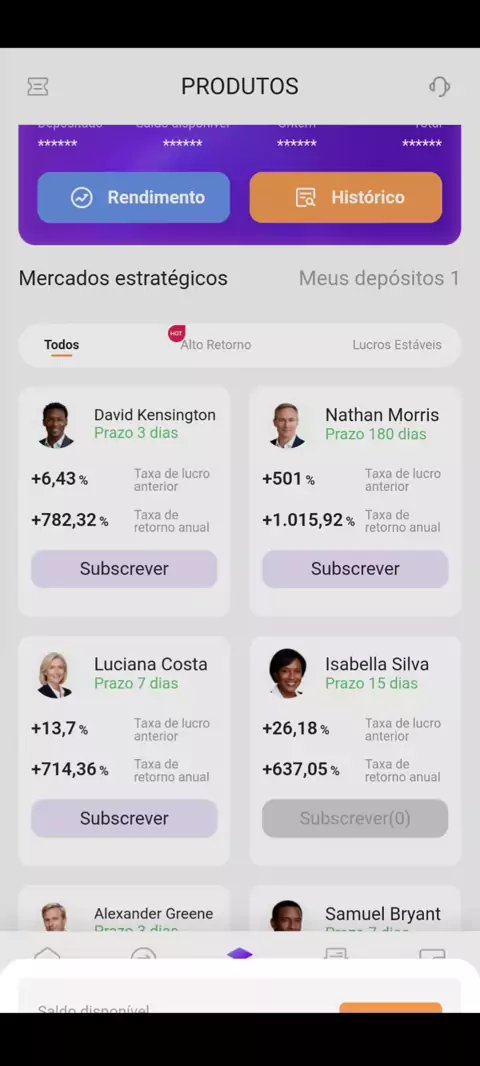Open the Histórico button
Viewport: 480px width, 1066px height.
click(x=345, y=197)
